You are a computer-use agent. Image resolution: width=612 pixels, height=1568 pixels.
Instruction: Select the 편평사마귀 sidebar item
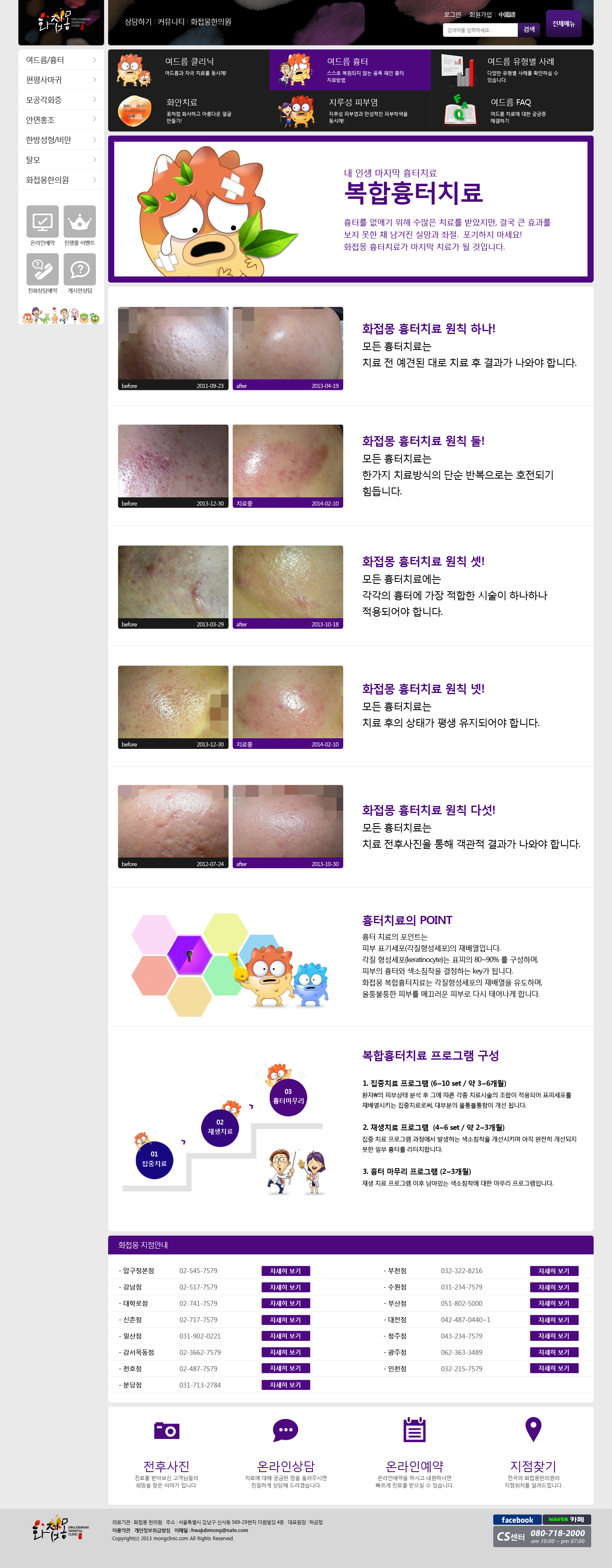(61, 80)
